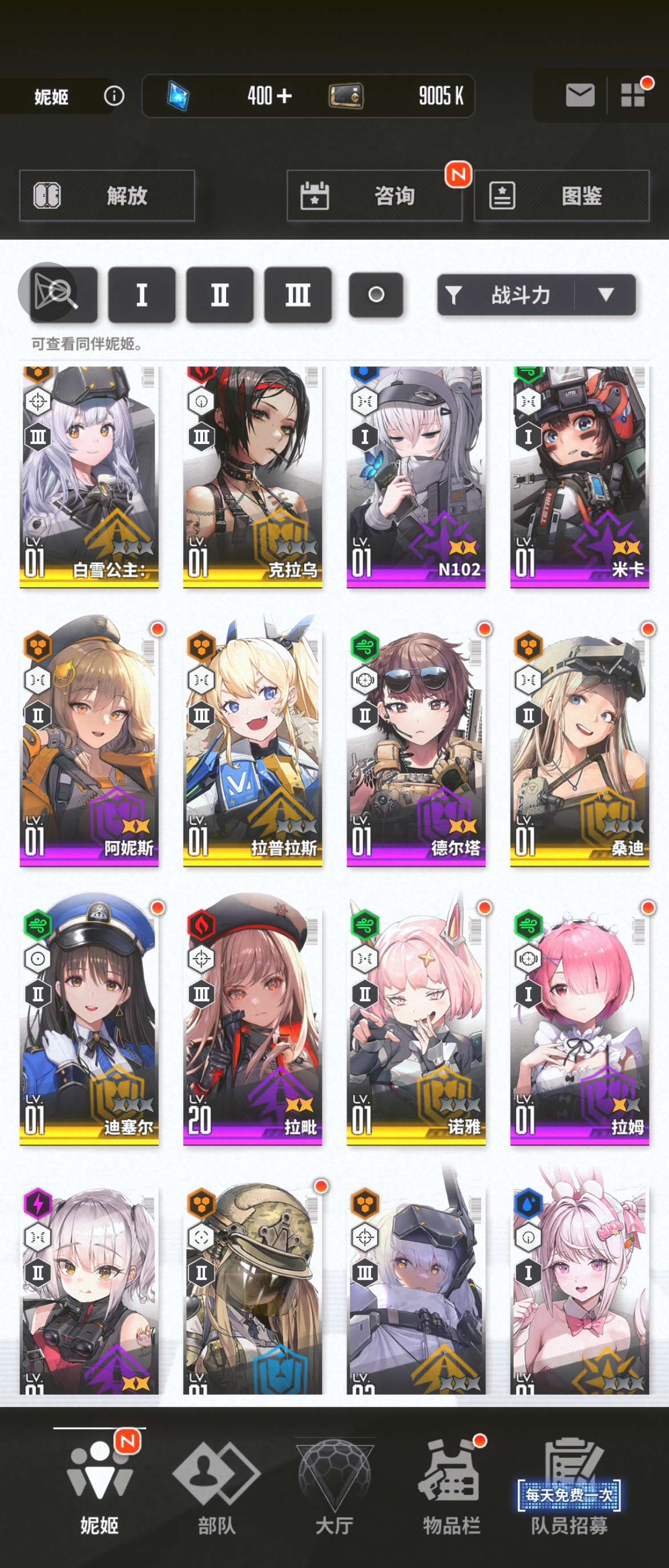Image resolution: width=669 pixels, height=1568 pixels.
Task: View companion Nikkes with the search icon
Action: click(x=57, y=294)
